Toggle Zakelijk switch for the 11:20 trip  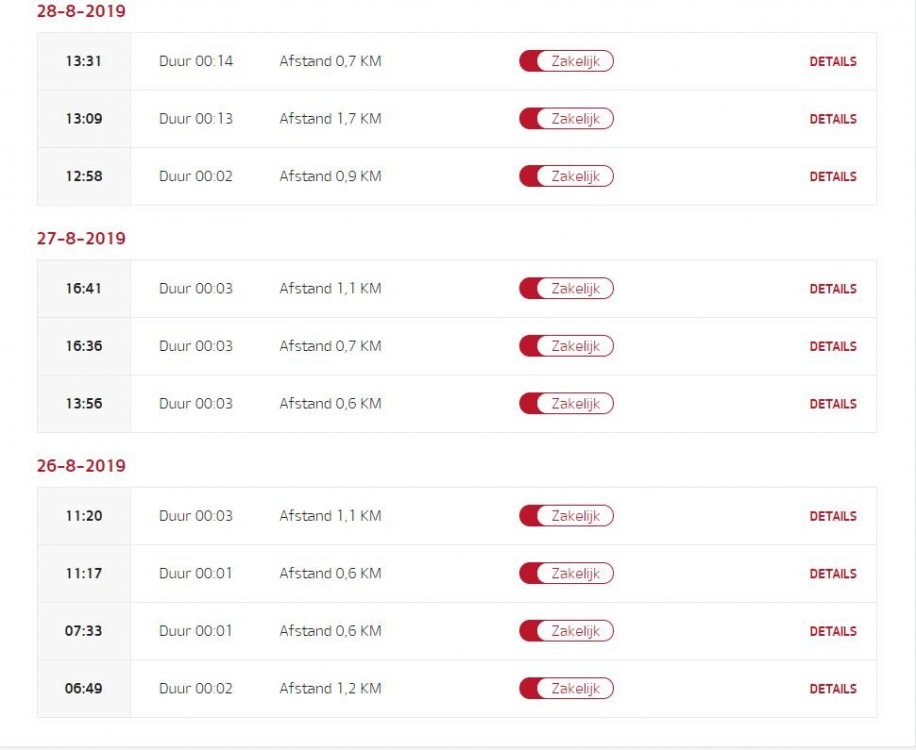[x=566, y=516]
